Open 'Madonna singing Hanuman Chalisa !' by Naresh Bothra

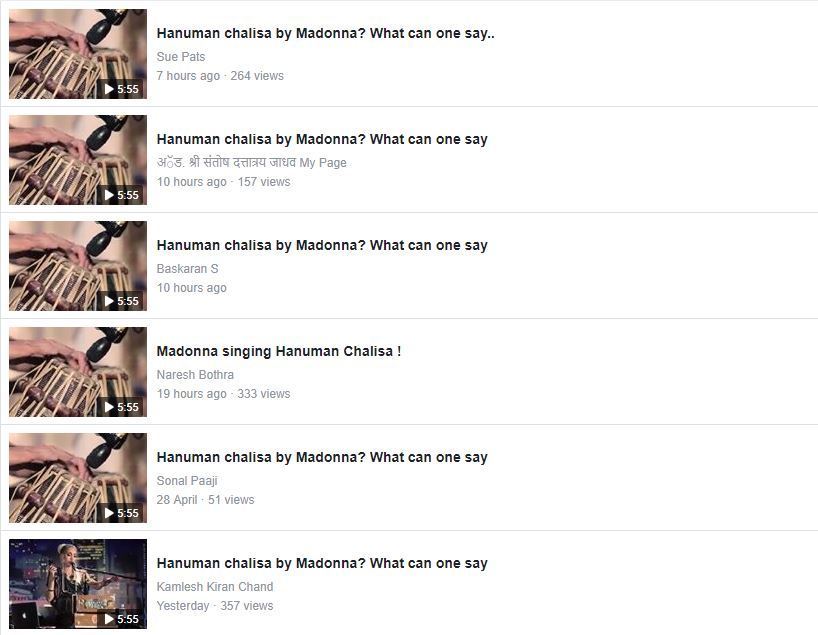[278, 351]
